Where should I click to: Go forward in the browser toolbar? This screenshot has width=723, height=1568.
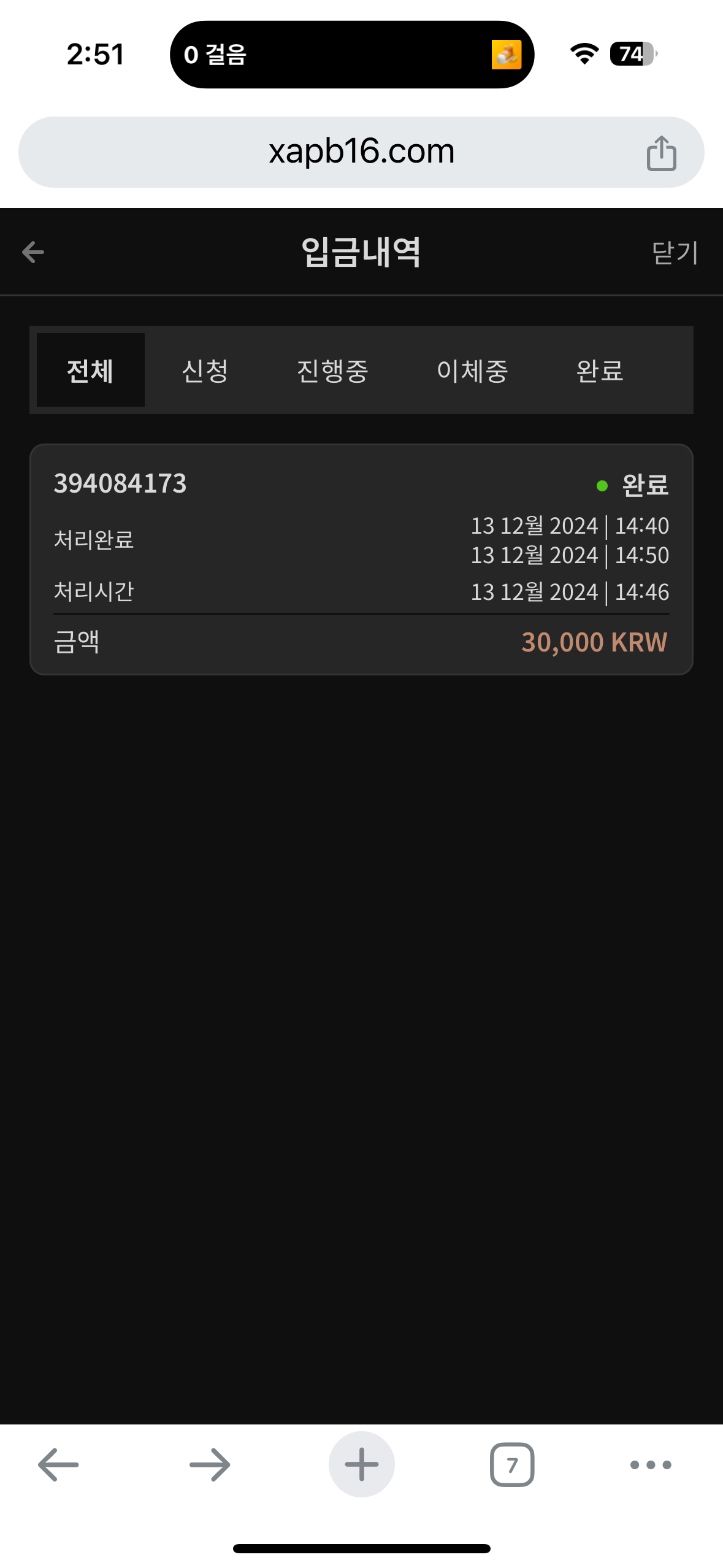tap(210, 1465)
